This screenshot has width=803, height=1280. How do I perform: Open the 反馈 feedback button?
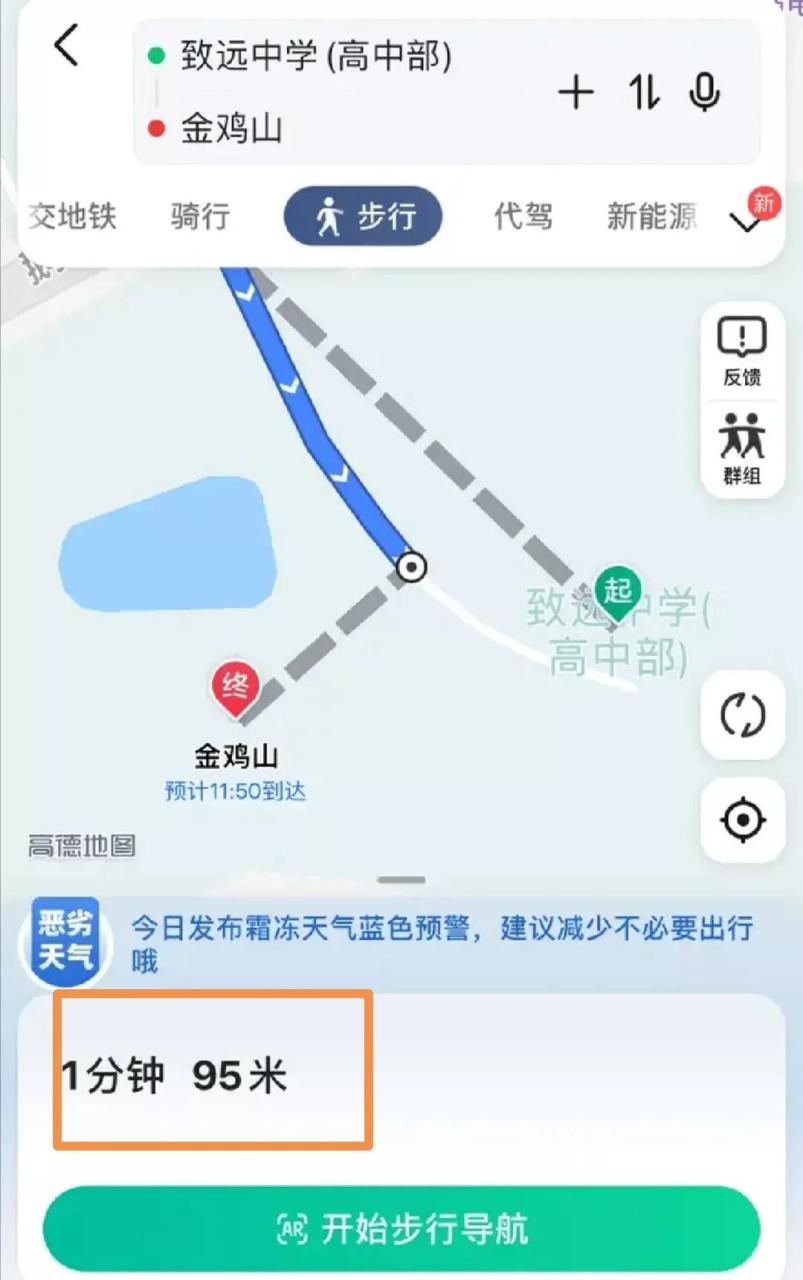click(x=742, y=352)
